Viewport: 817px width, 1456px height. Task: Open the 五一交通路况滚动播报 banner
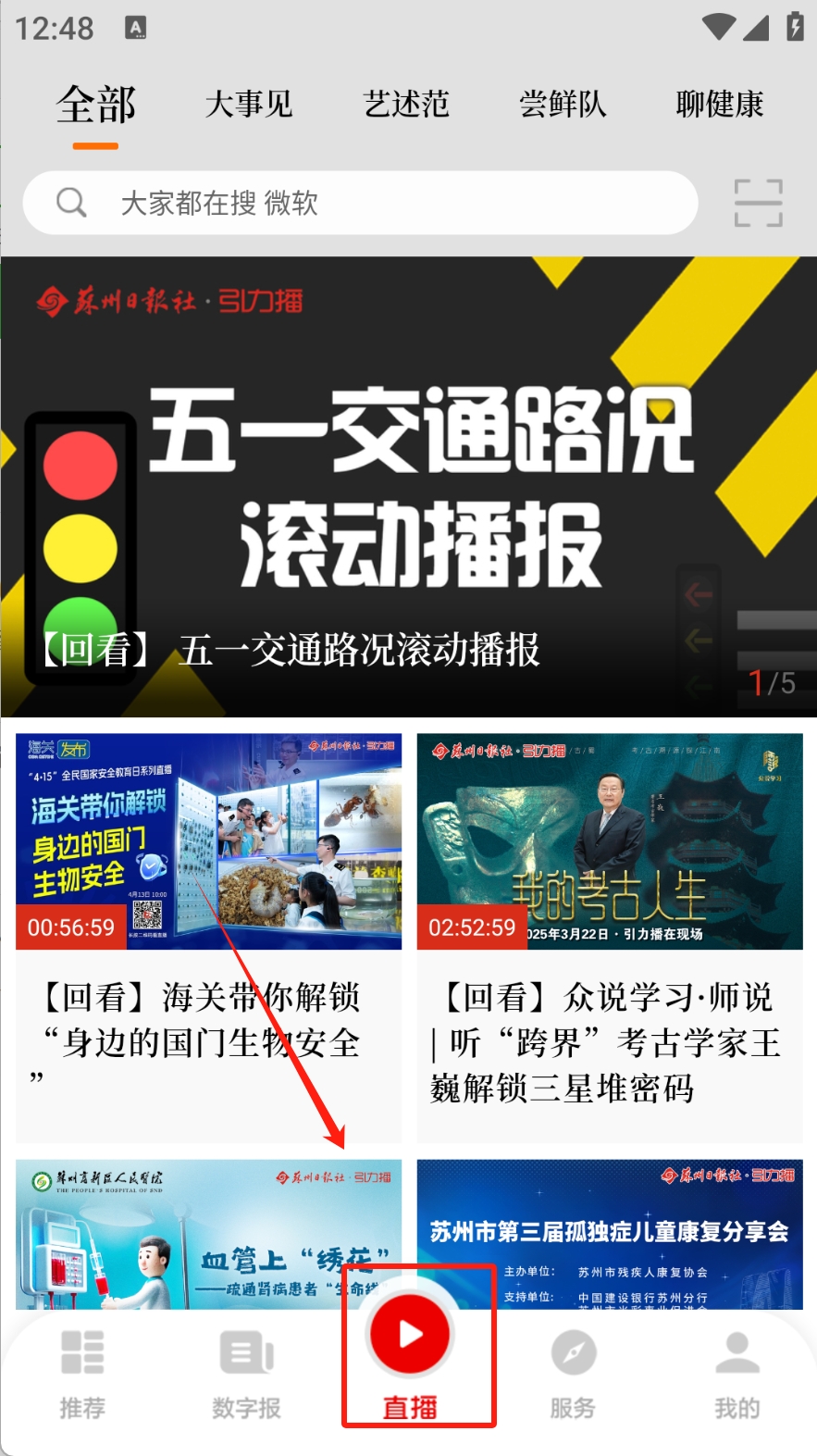(x=408, y=487)
